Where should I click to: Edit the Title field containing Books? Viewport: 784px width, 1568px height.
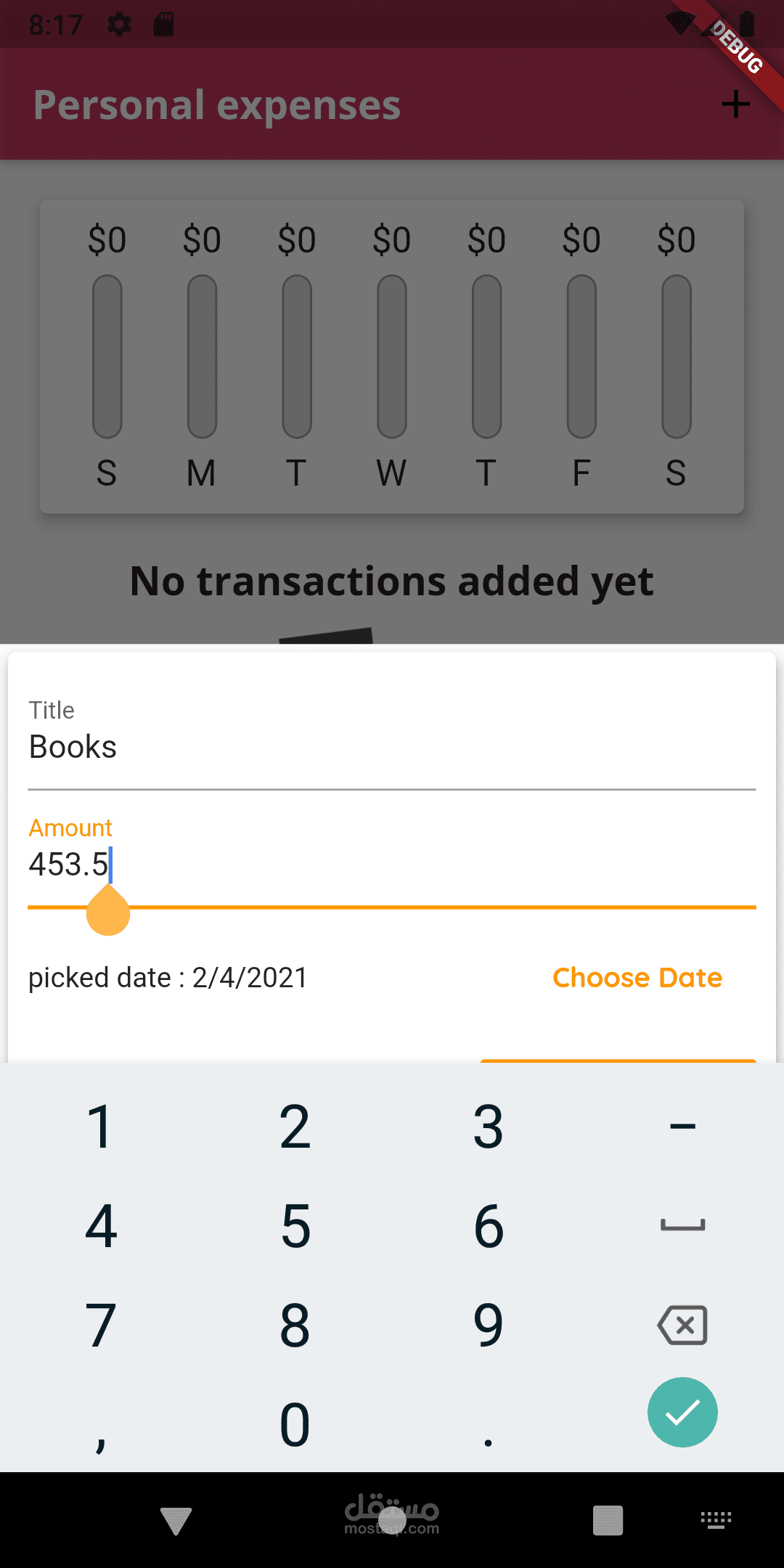point(392,748)
